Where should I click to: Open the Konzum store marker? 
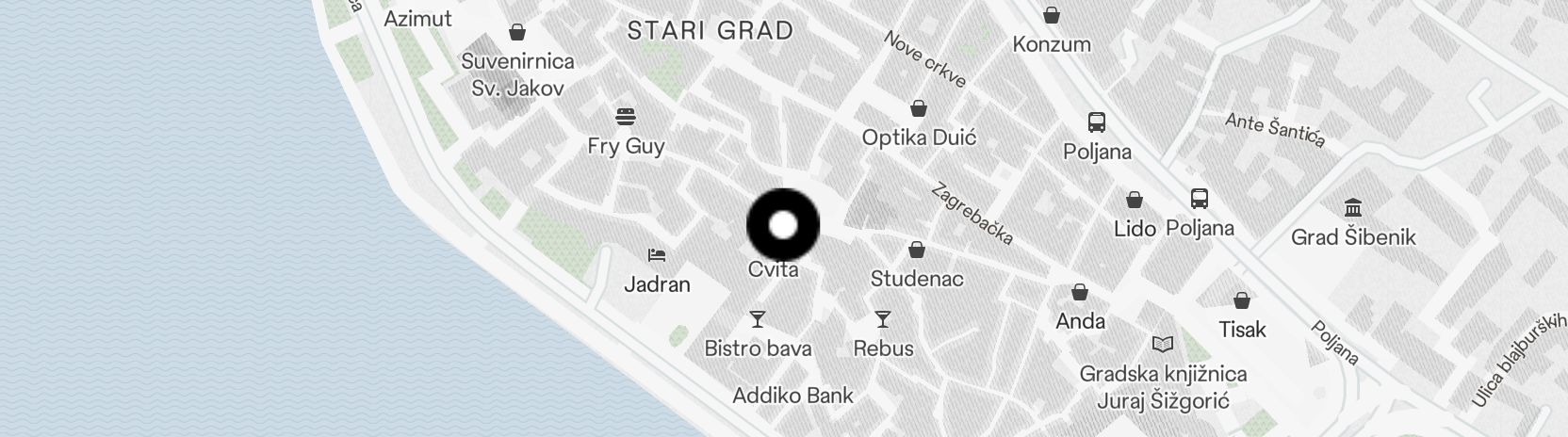pos(1052,15)
